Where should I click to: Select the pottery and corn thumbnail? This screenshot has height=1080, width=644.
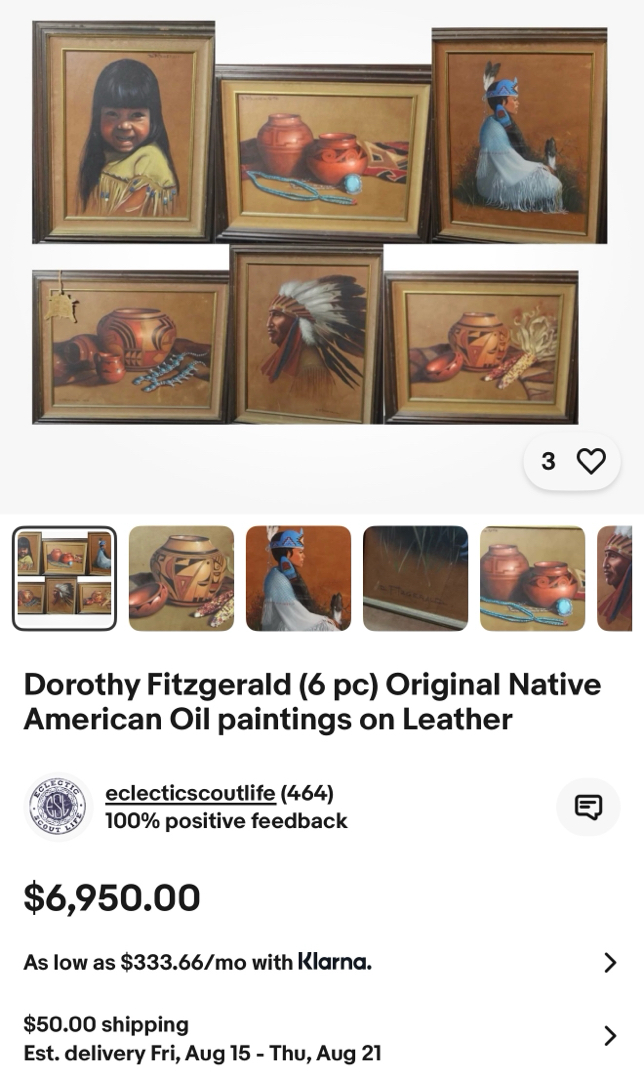[x=181, y=579]
